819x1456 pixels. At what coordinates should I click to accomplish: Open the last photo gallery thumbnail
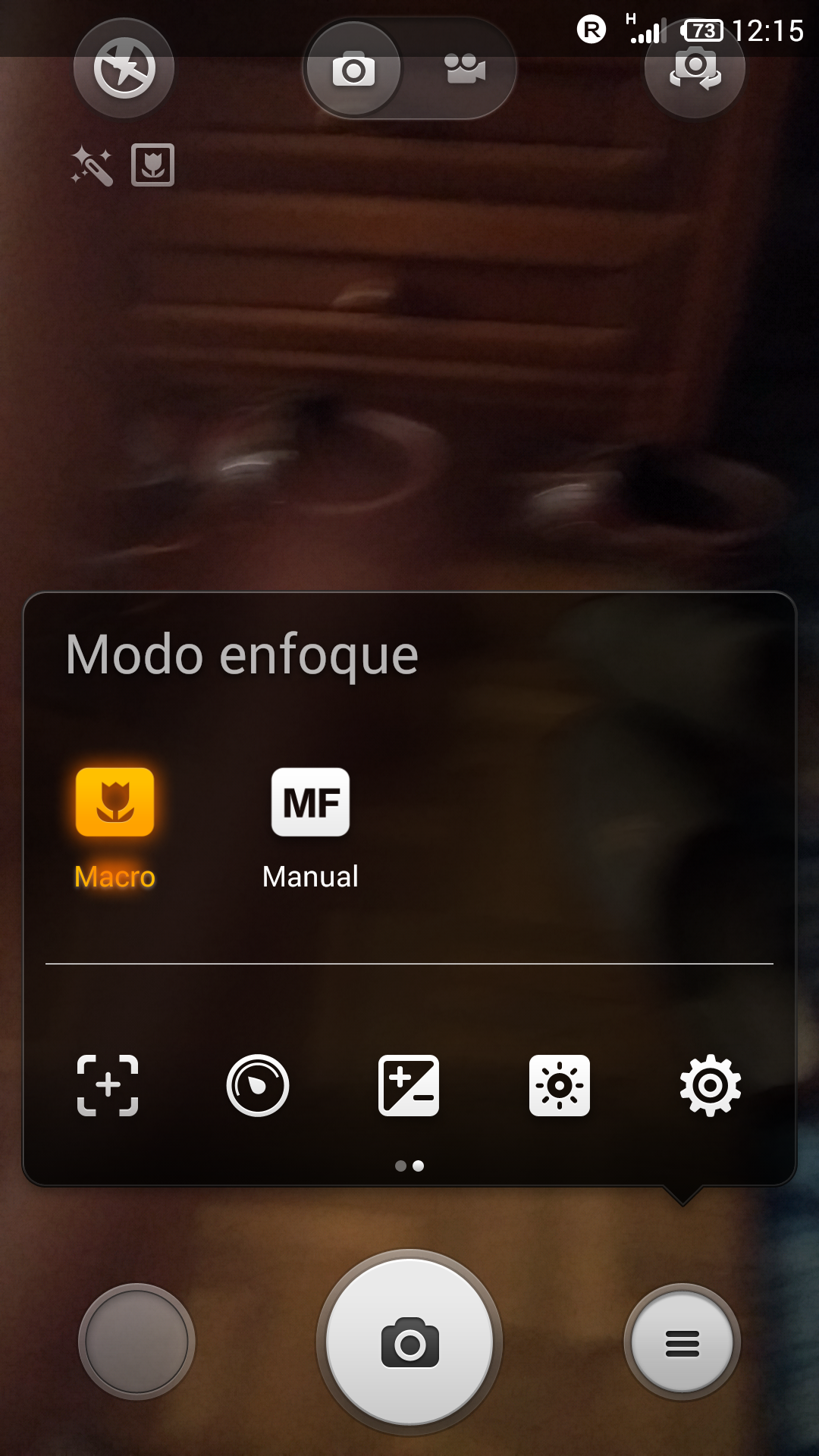pyautogui.click(x=136, y=1342)
